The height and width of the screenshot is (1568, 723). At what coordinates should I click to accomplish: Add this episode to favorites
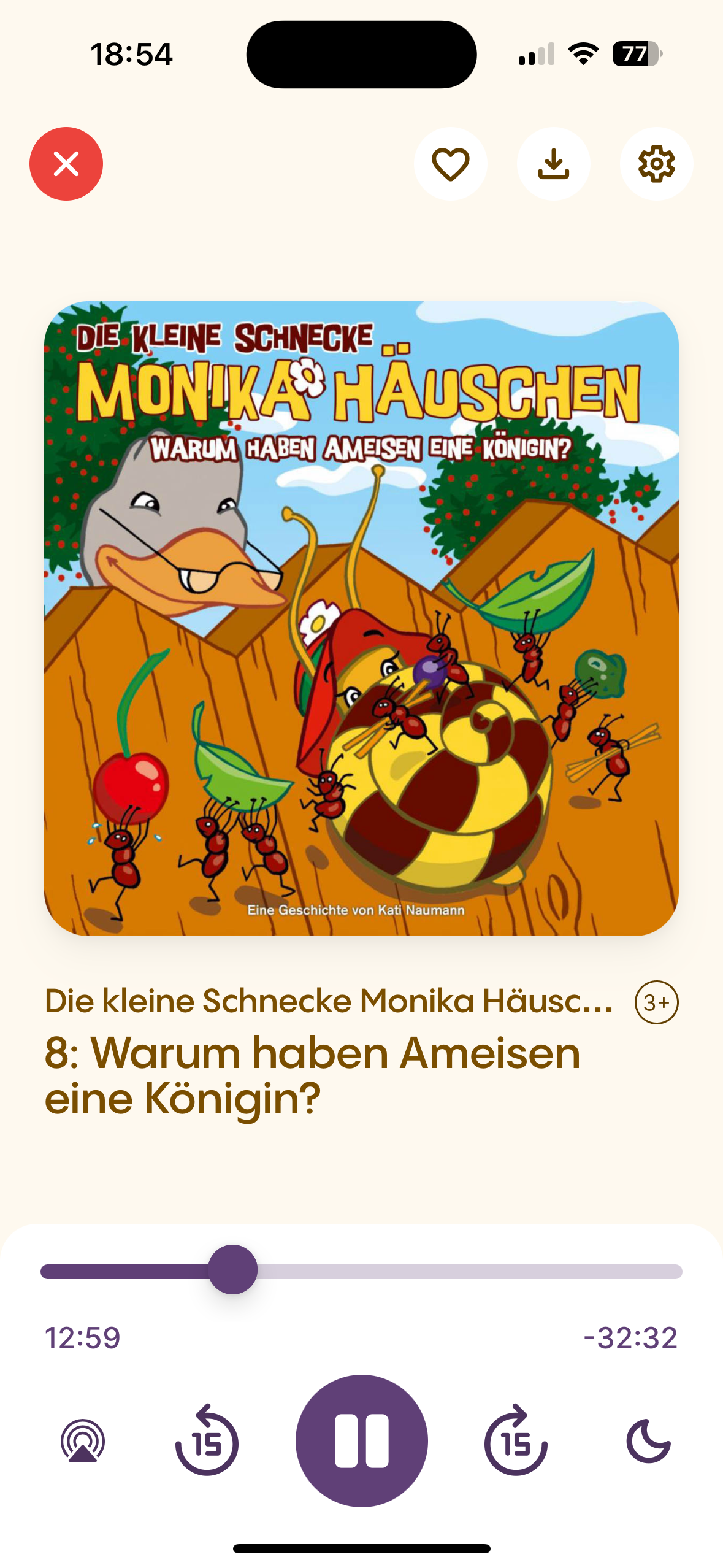pyautogui.click(x=450, y=164)
